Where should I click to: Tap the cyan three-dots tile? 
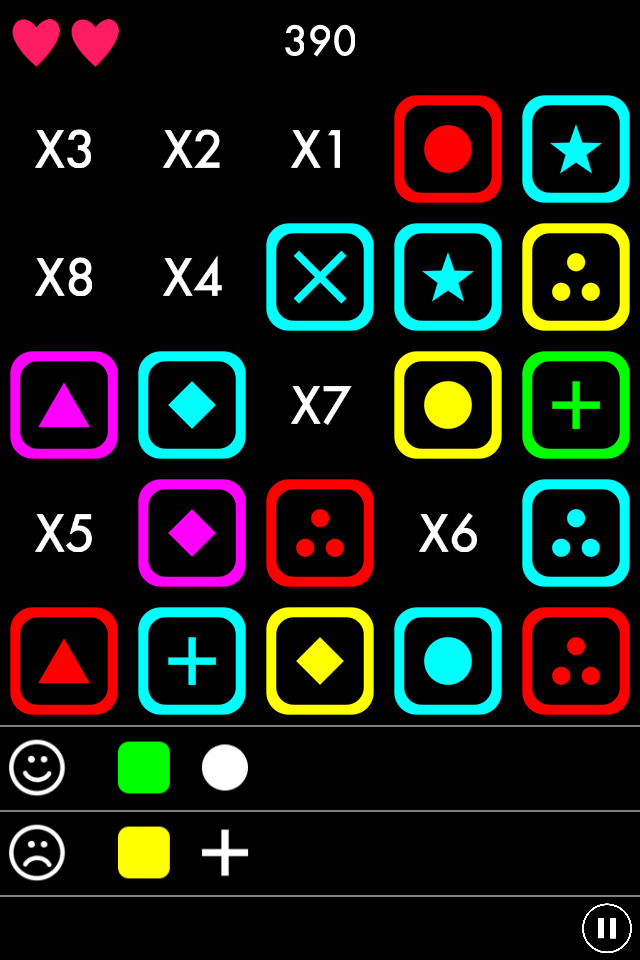(x=576, y=533)
